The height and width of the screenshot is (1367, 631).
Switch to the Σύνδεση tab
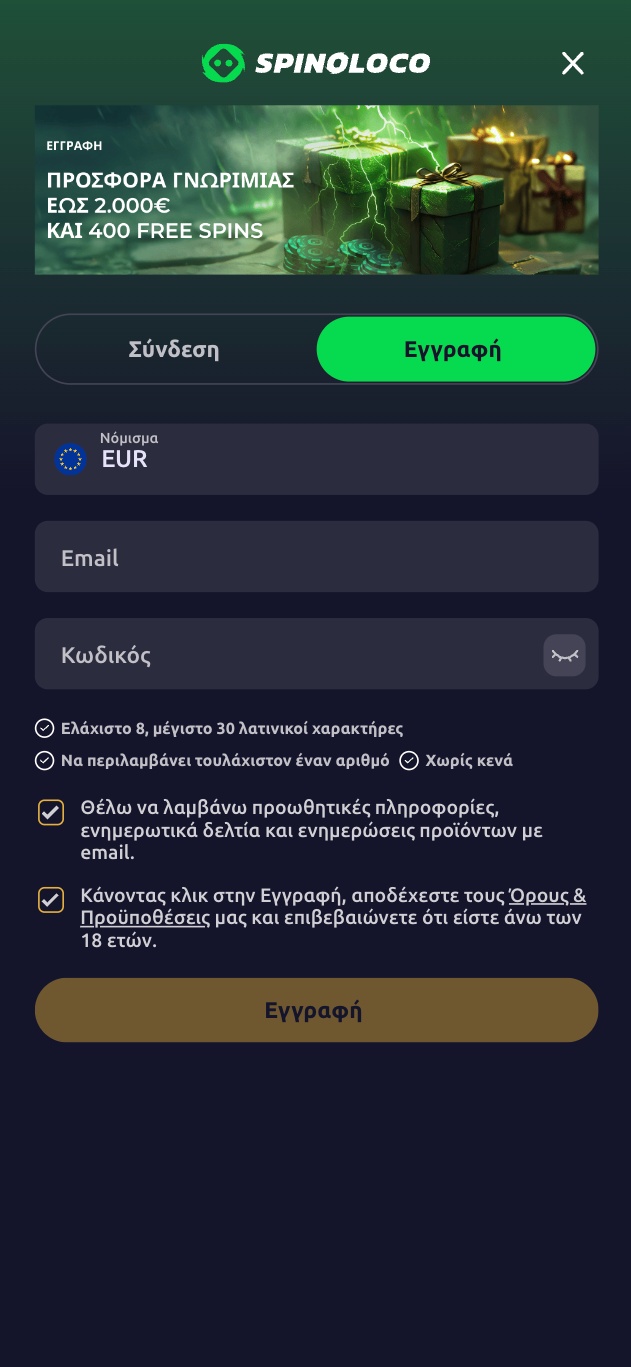[174, 349]
